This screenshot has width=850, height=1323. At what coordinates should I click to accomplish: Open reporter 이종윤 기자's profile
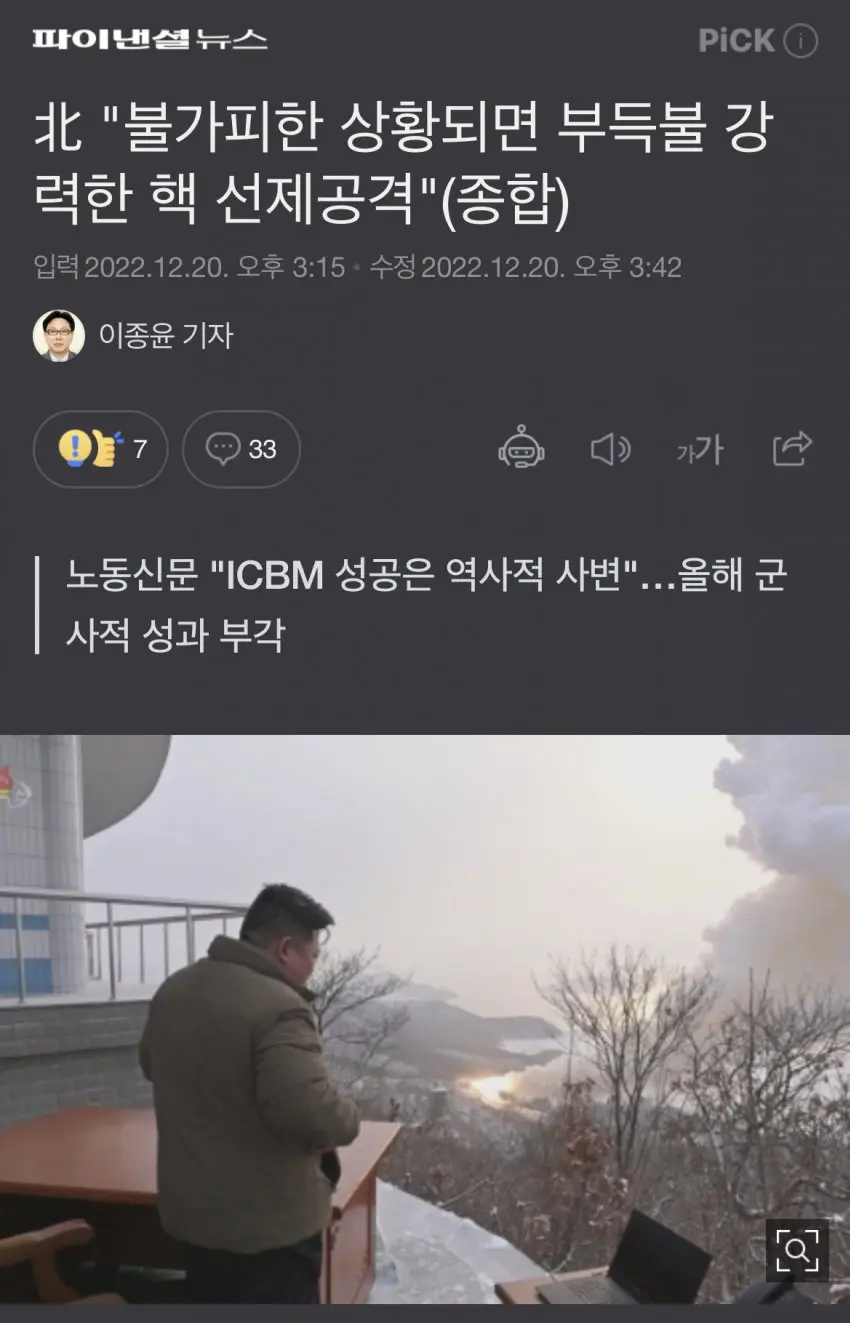[134, 335]
